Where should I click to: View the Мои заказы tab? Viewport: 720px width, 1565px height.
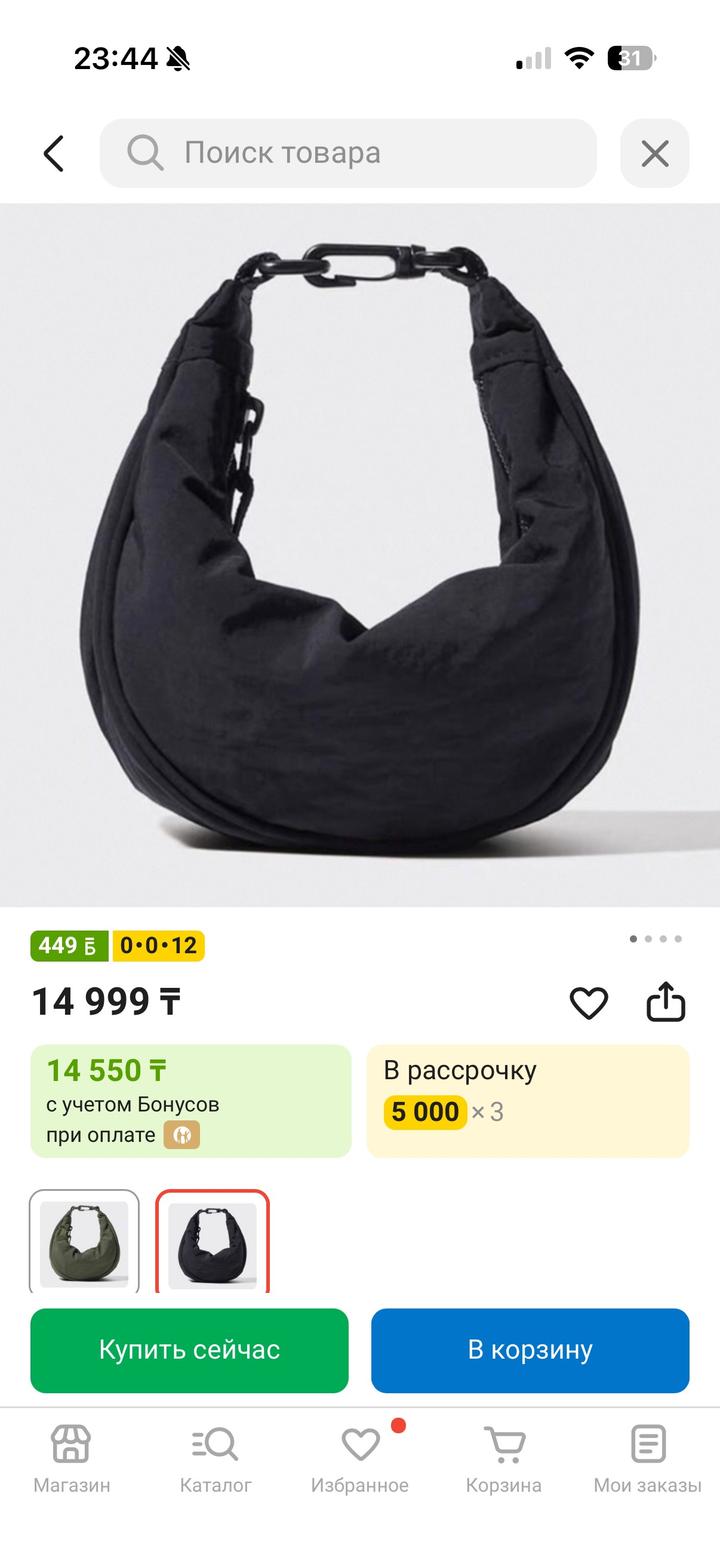pyautogui.click(x=647, y=1460)
